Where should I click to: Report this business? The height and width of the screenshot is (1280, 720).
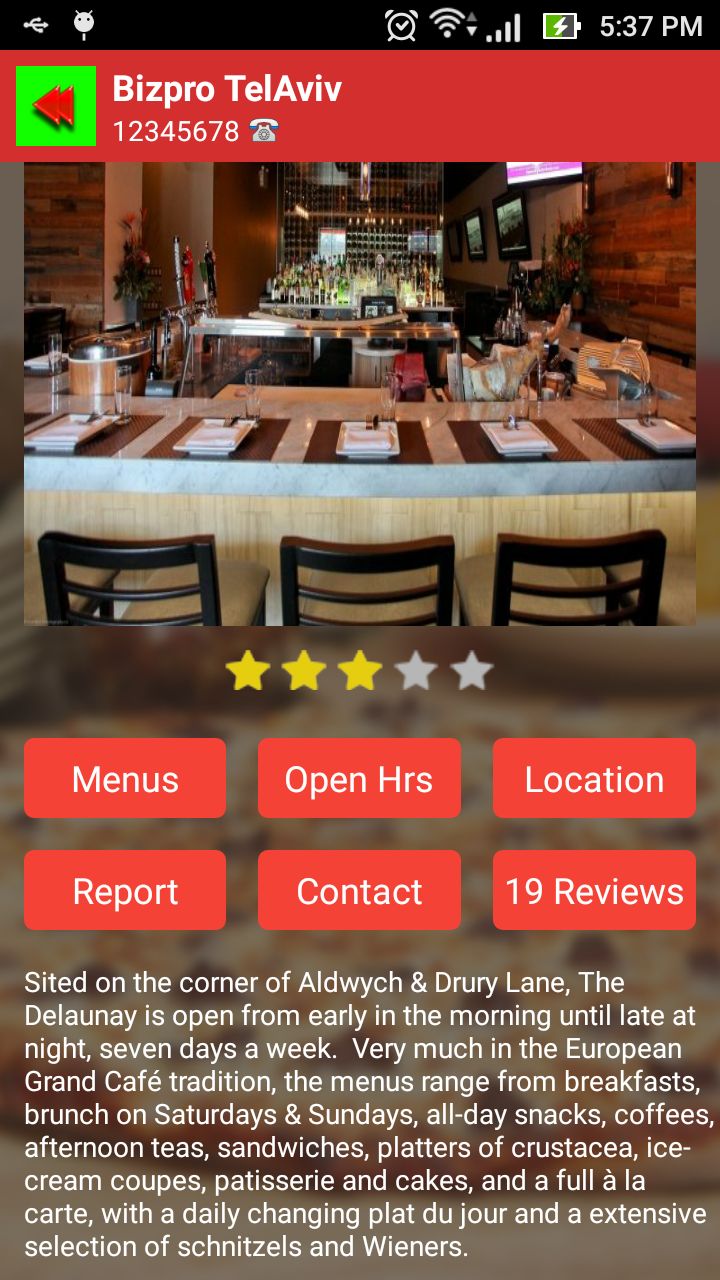pyautogui.click(x=125, y=891)
